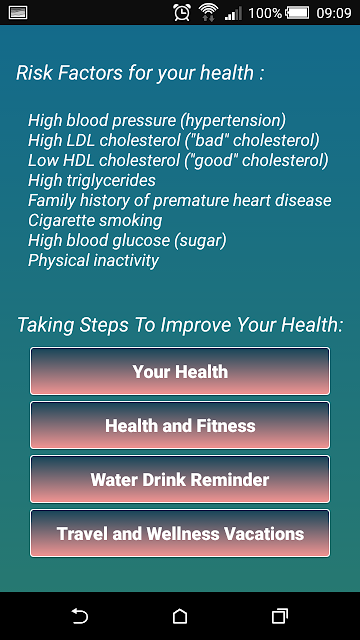
Task: Open the Your Health button
Action: click(180, 371)
